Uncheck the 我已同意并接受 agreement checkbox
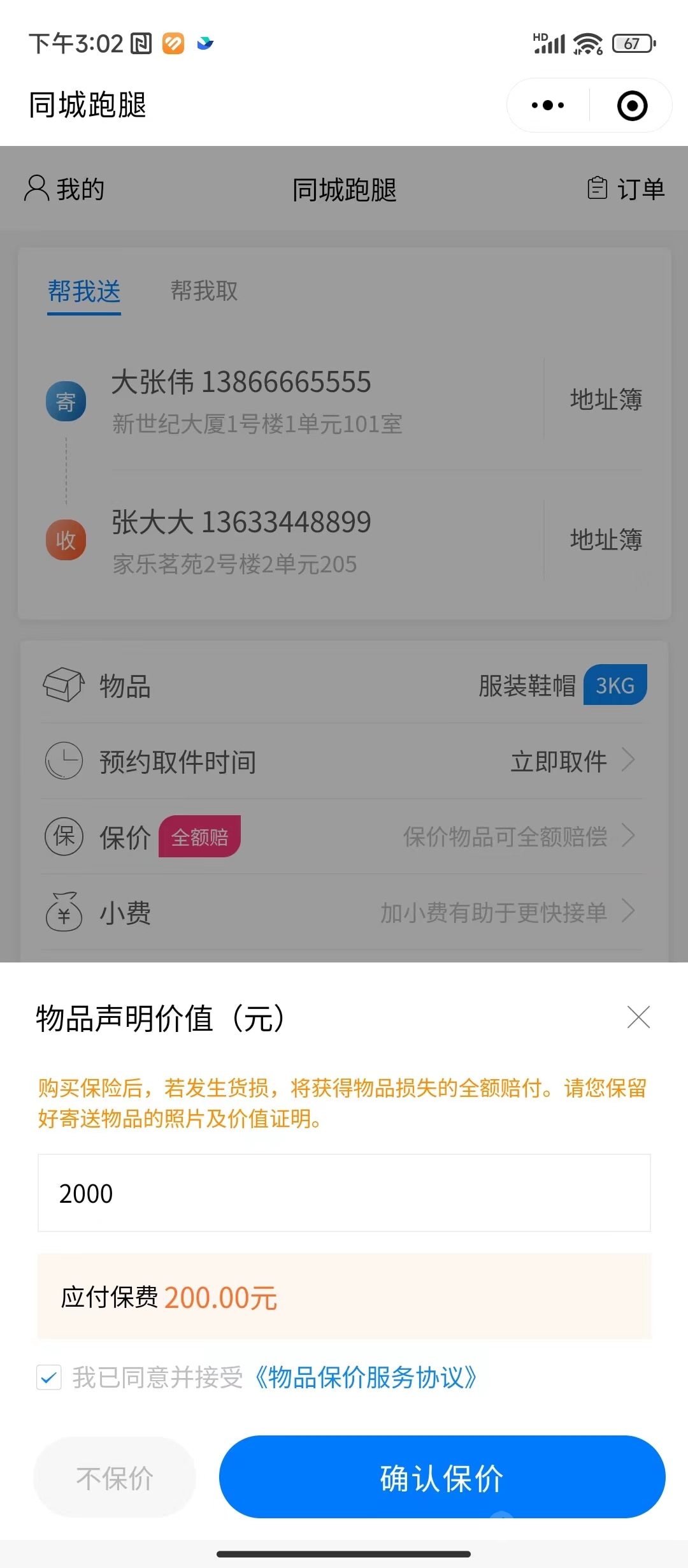 tap(49, 1377)
